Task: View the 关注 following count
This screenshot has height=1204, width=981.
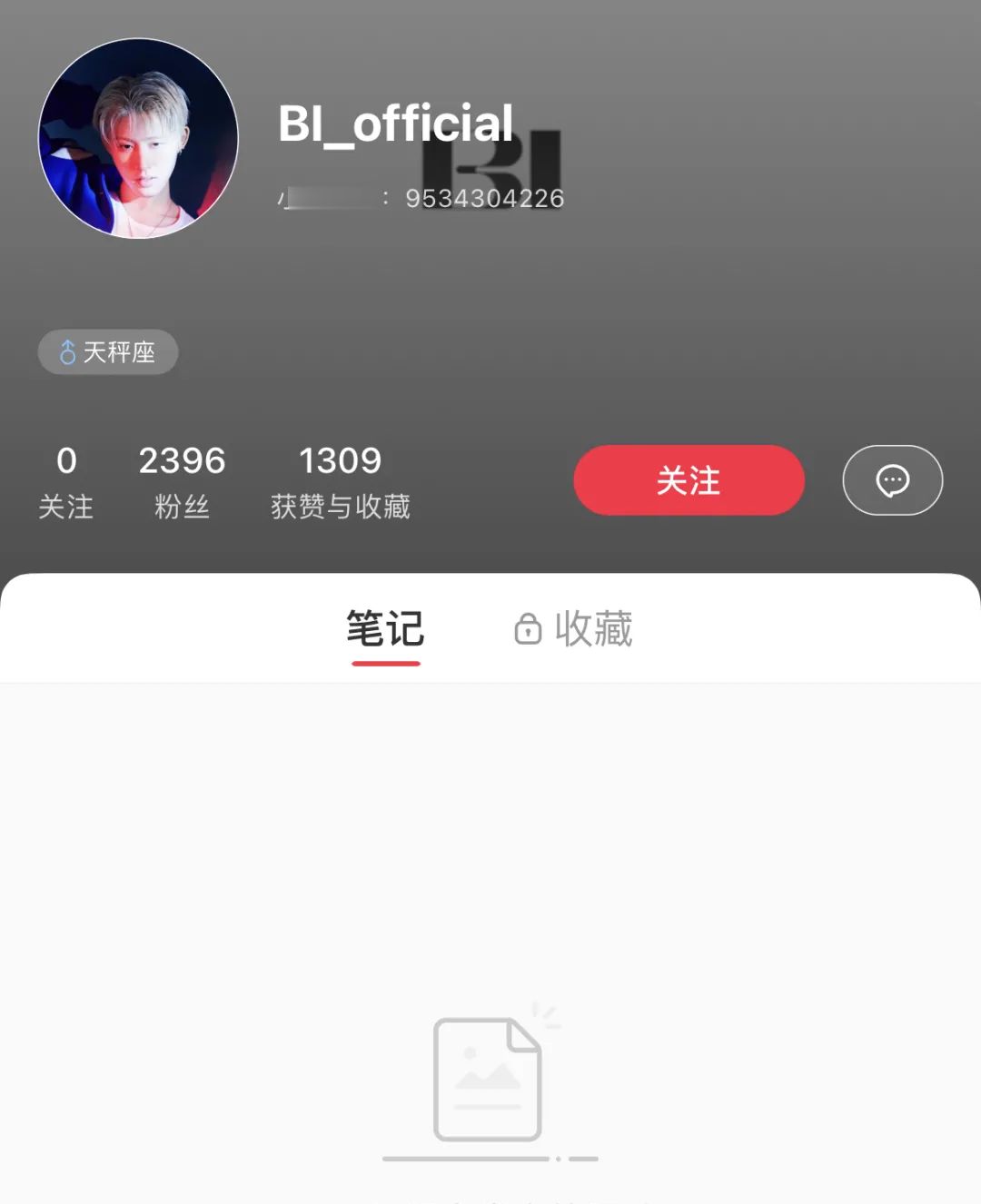Action: point(65,481)
